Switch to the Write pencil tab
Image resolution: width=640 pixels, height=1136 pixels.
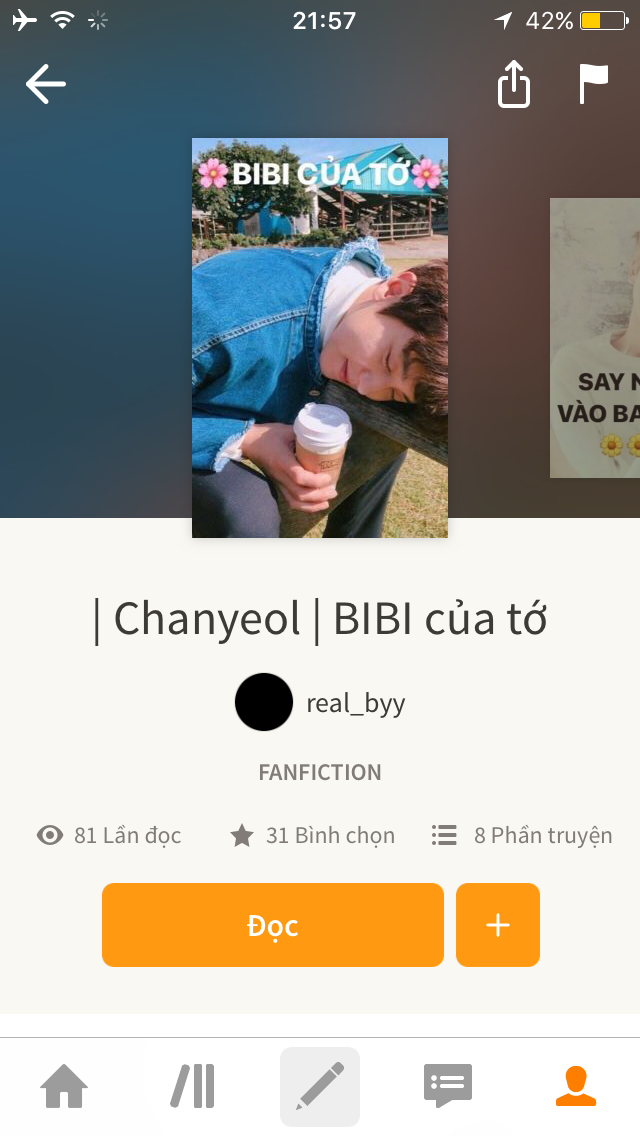point(320,1087)
